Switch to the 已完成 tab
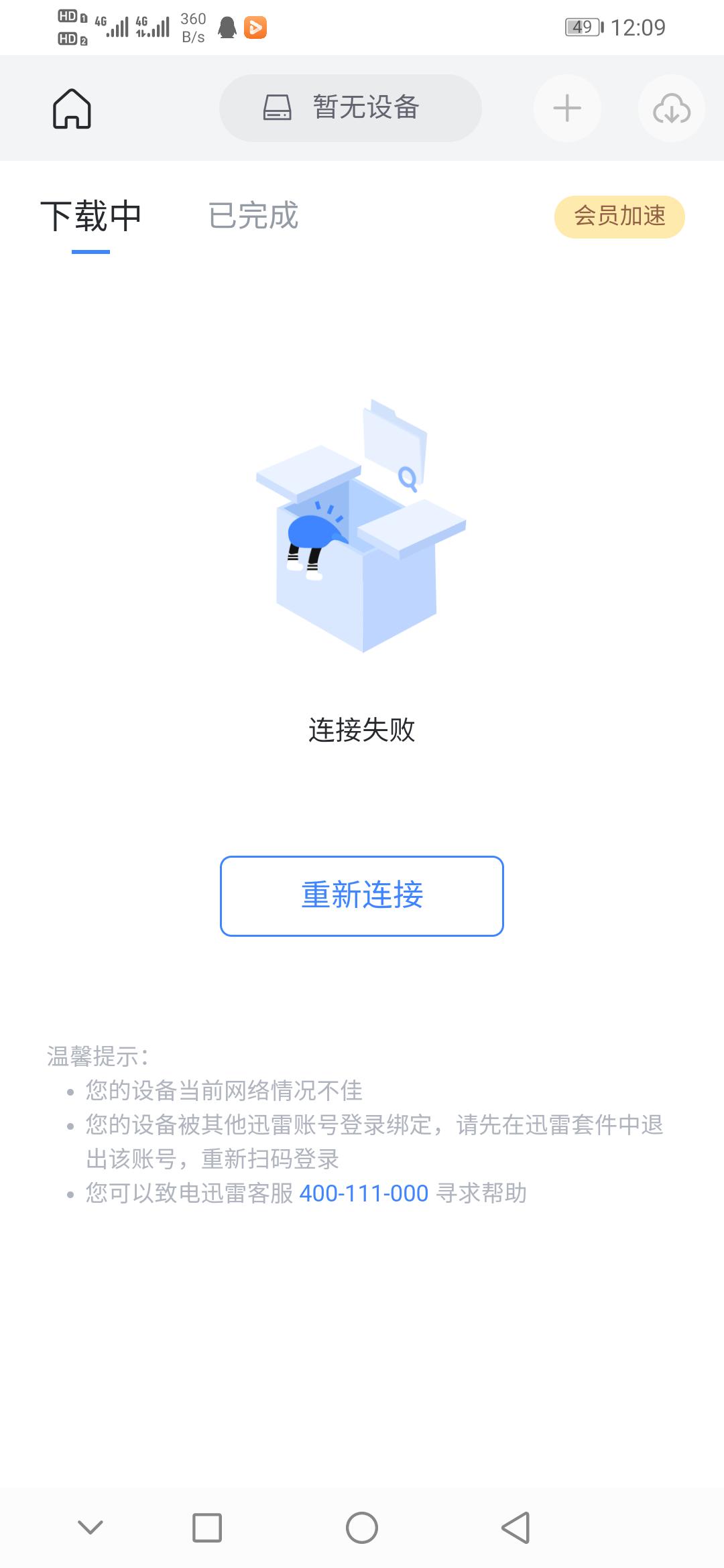724x1568 pixels. (253, 216)
